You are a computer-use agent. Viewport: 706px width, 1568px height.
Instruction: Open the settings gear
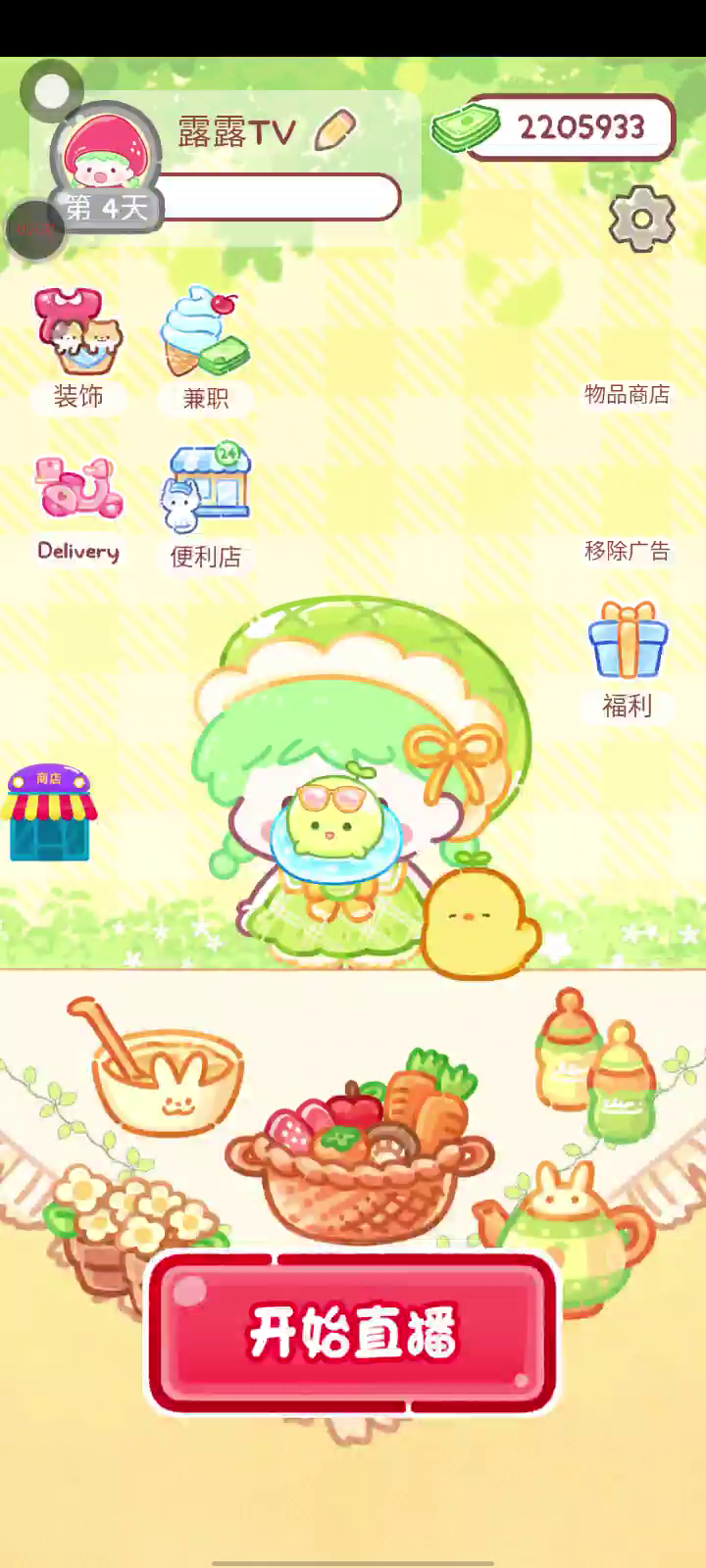642,219
